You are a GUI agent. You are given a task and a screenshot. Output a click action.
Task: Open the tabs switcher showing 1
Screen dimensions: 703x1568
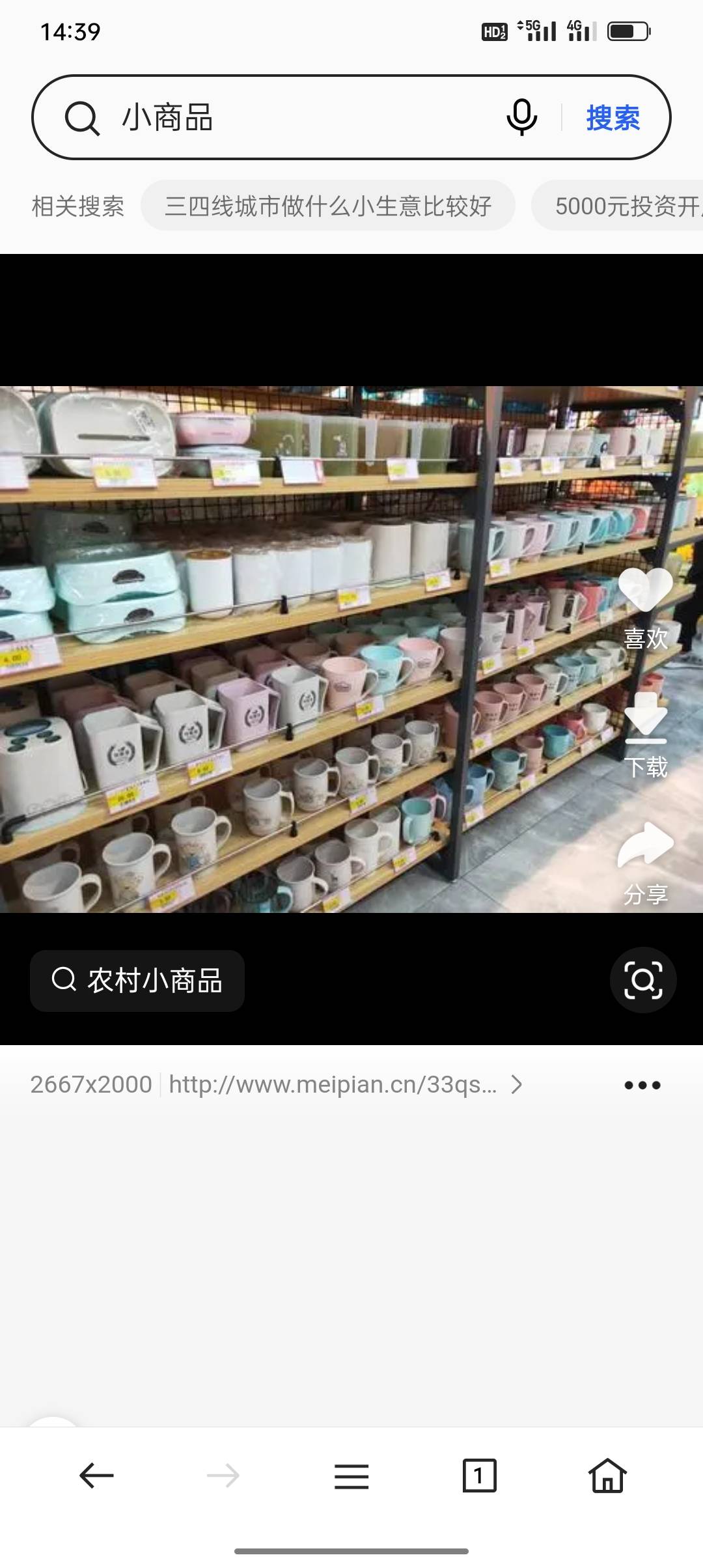[x=480, y=1476]
